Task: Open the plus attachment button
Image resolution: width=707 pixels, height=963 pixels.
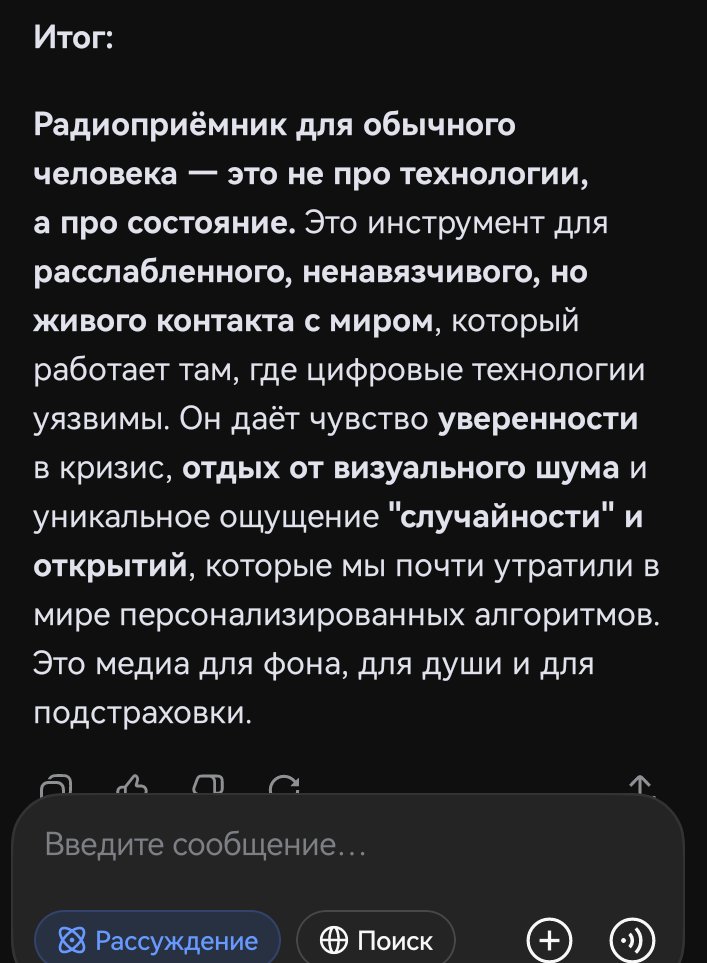Action: (550, 940)
